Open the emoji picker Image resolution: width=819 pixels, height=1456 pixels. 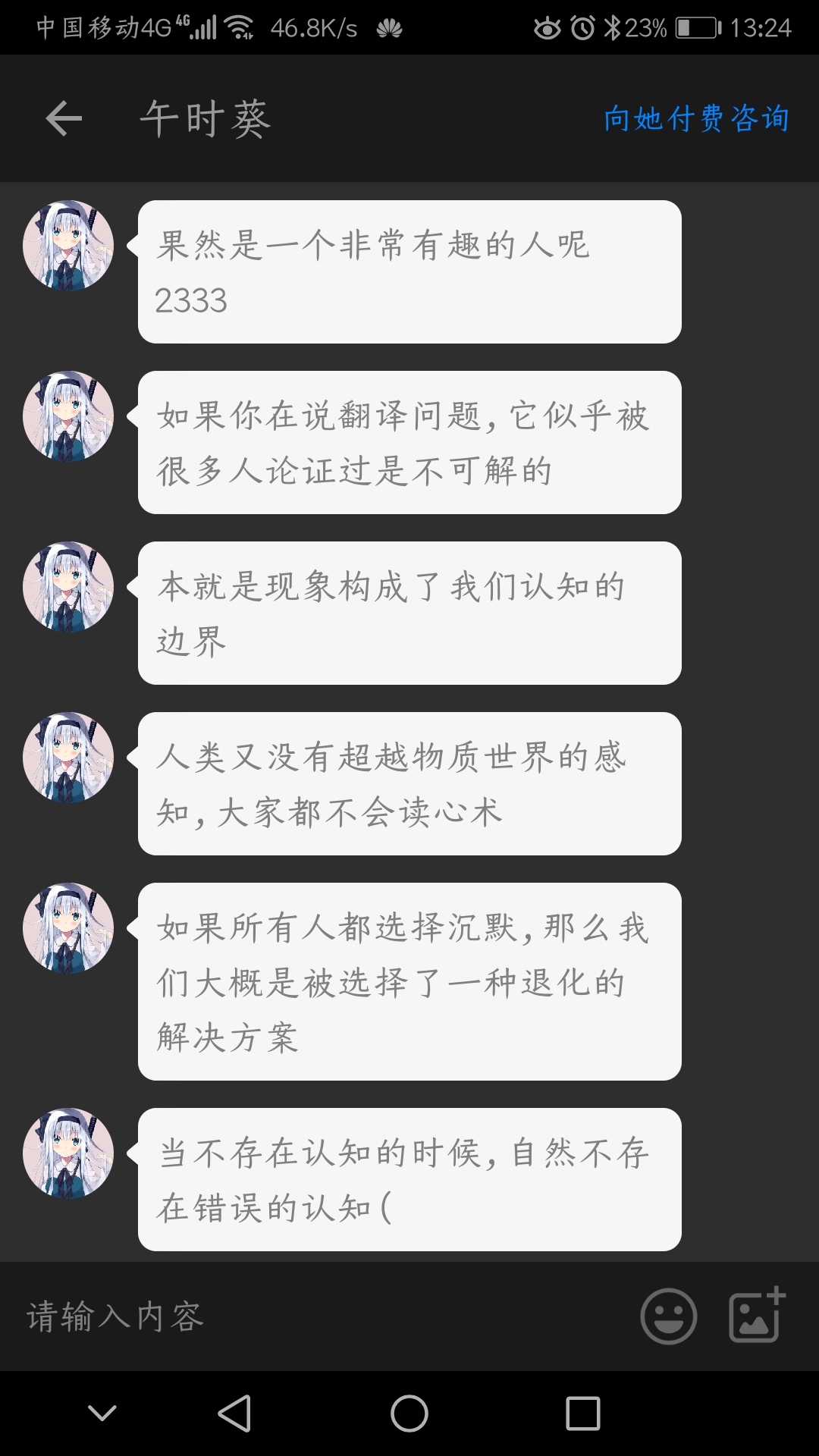(x=668, y=1316)
